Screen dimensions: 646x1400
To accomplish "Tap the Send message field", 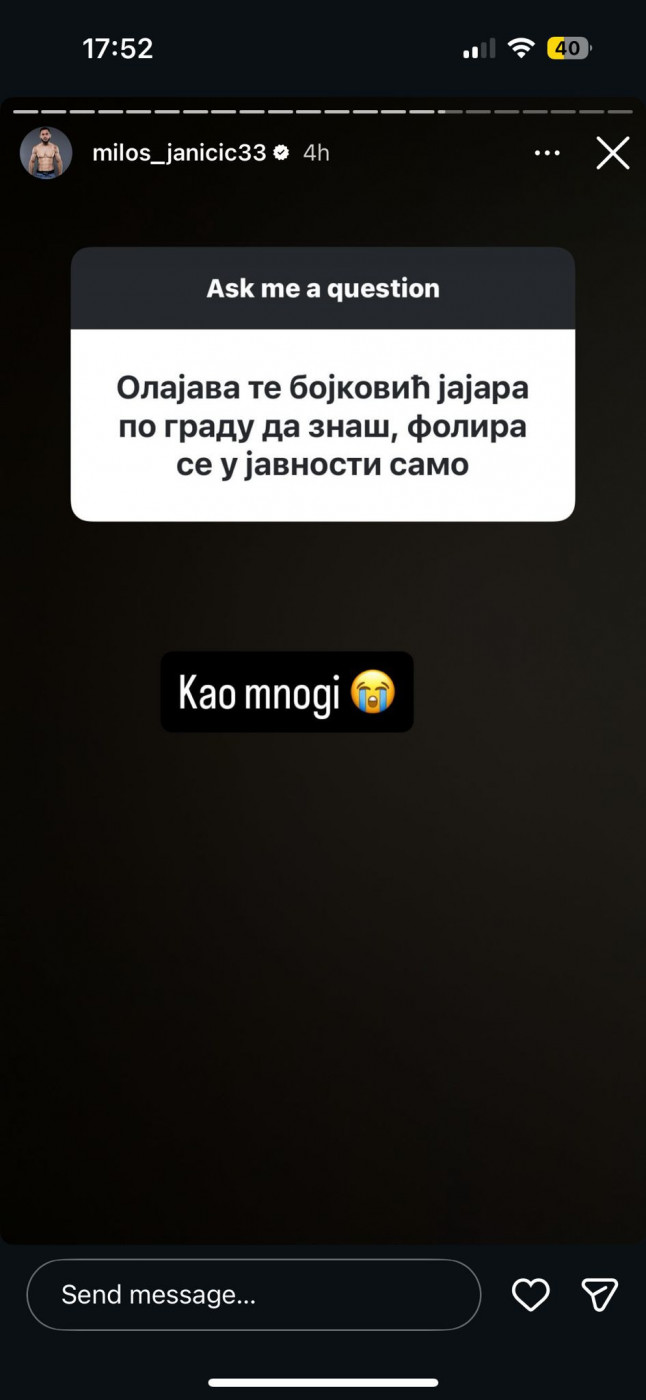I will pos(253,1295).
